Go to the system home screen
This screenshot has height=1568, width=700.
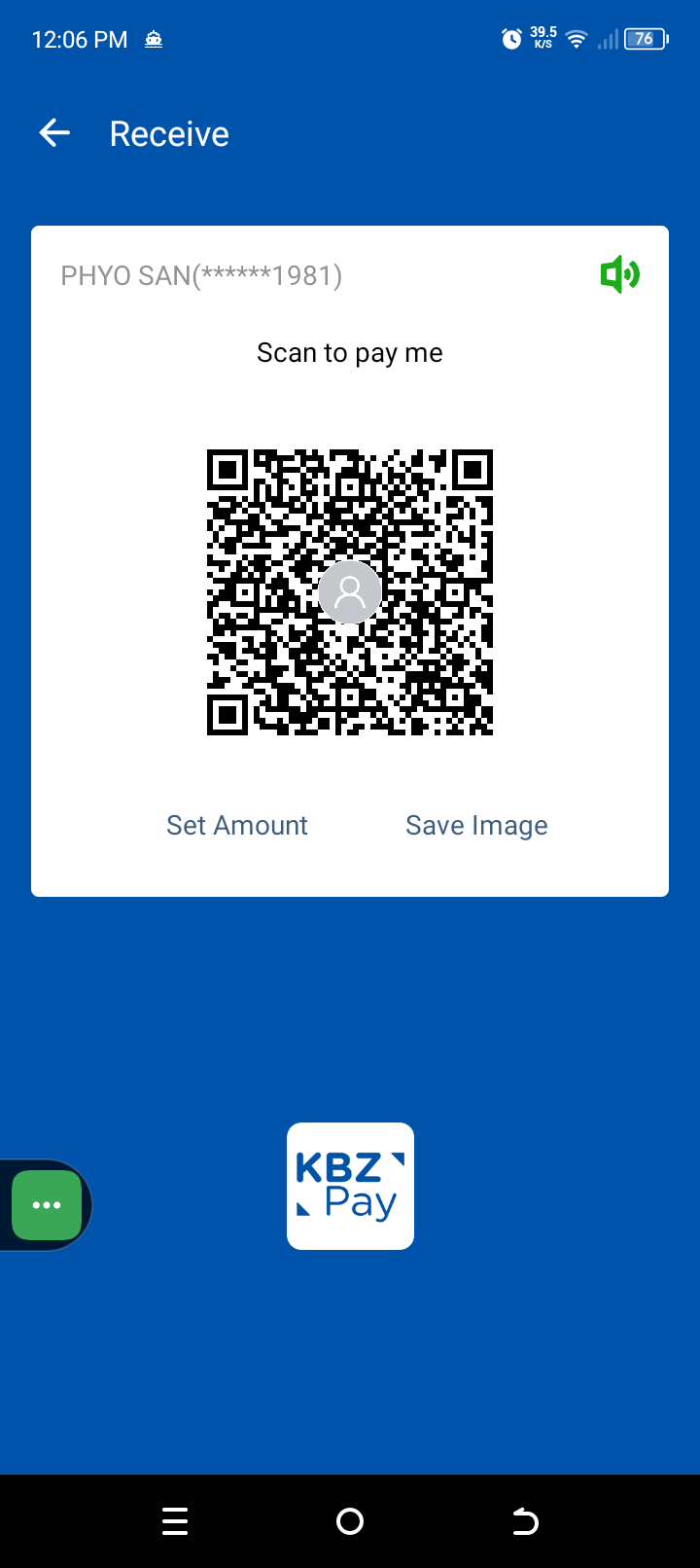point(350,1521)
